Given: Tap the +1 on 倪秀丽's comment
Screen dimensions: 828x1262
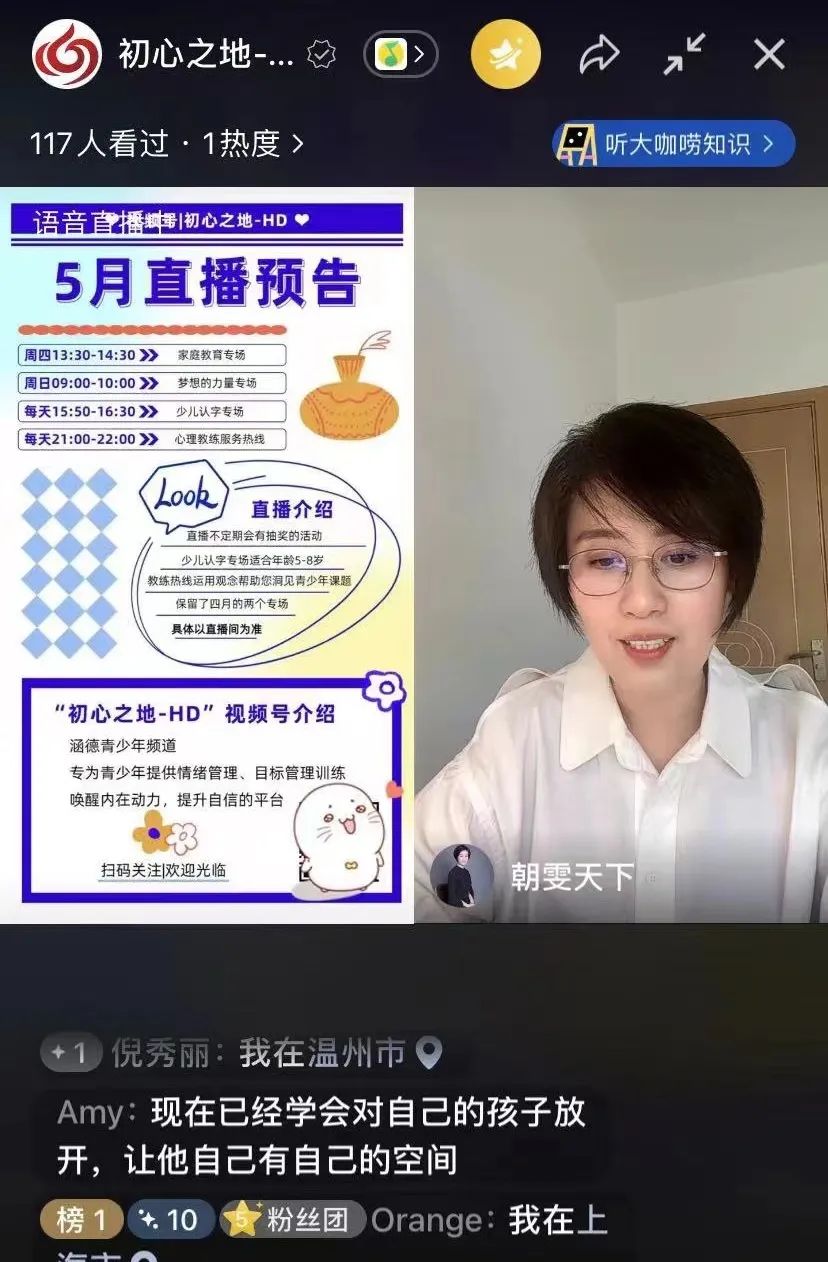Looking at the screenshot, I should pyautogui.click(x=70, y=1052).
